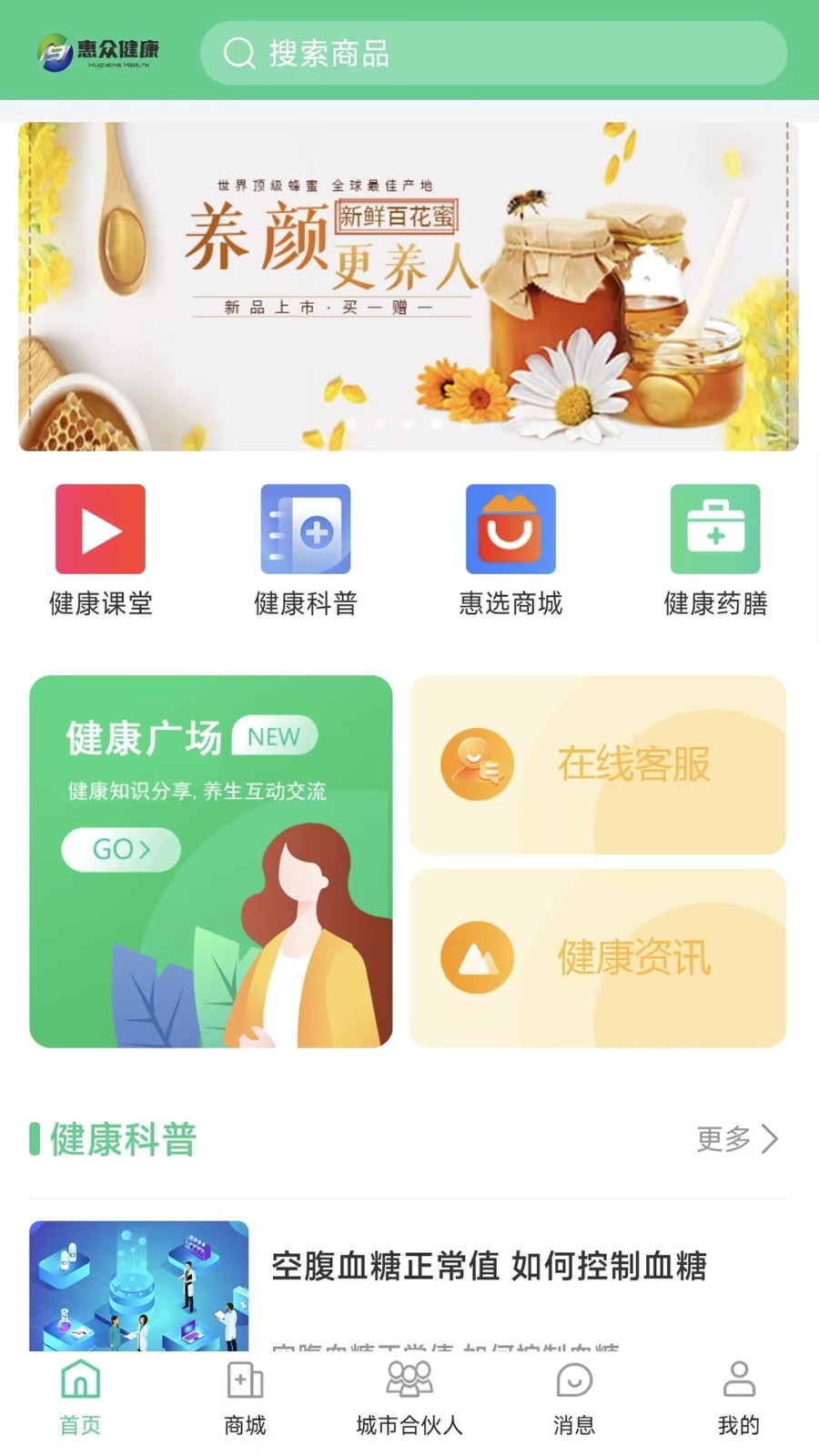Open the 健康资讯 card
The image size is (819, 1456).
[x=598, y=957]
